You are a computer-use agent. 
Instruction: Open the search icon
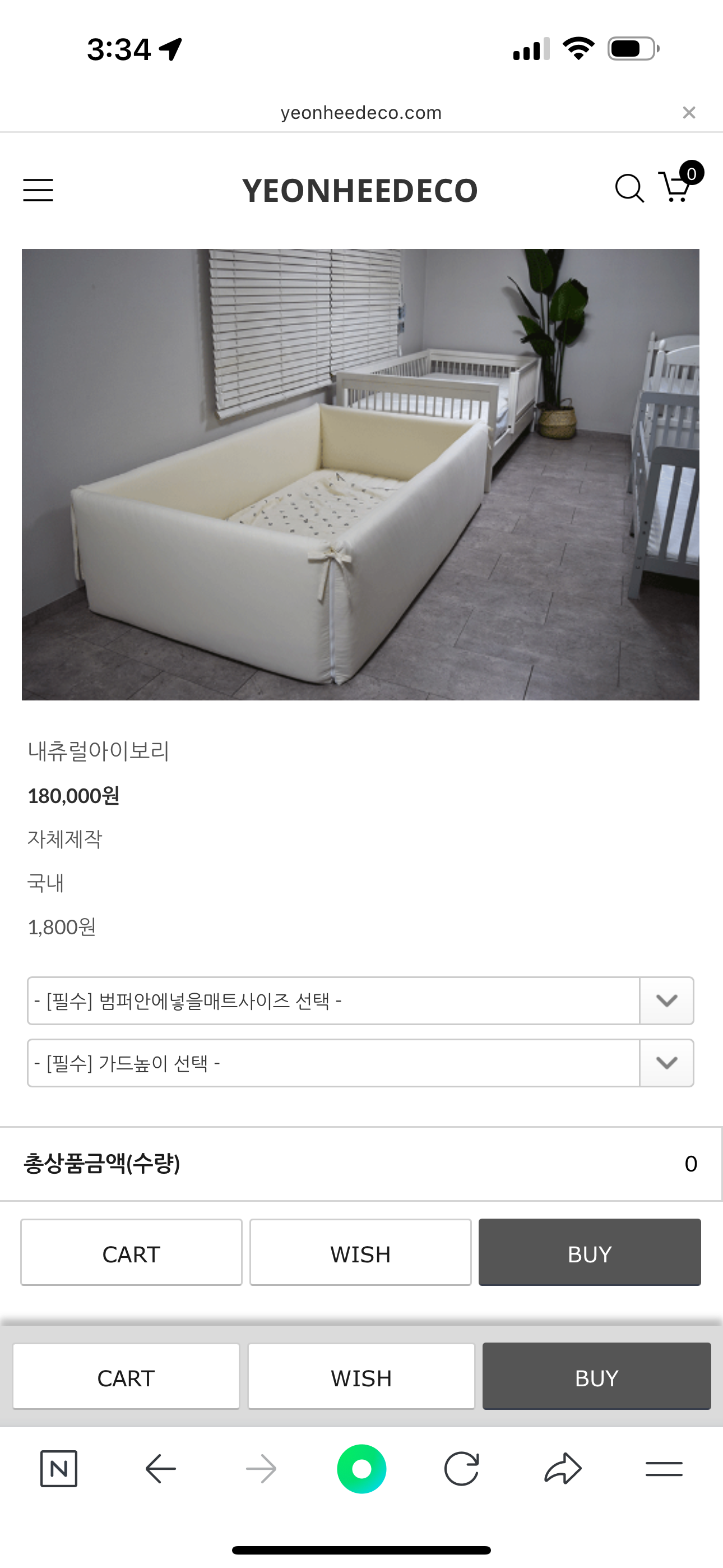(x=629, y=188)
